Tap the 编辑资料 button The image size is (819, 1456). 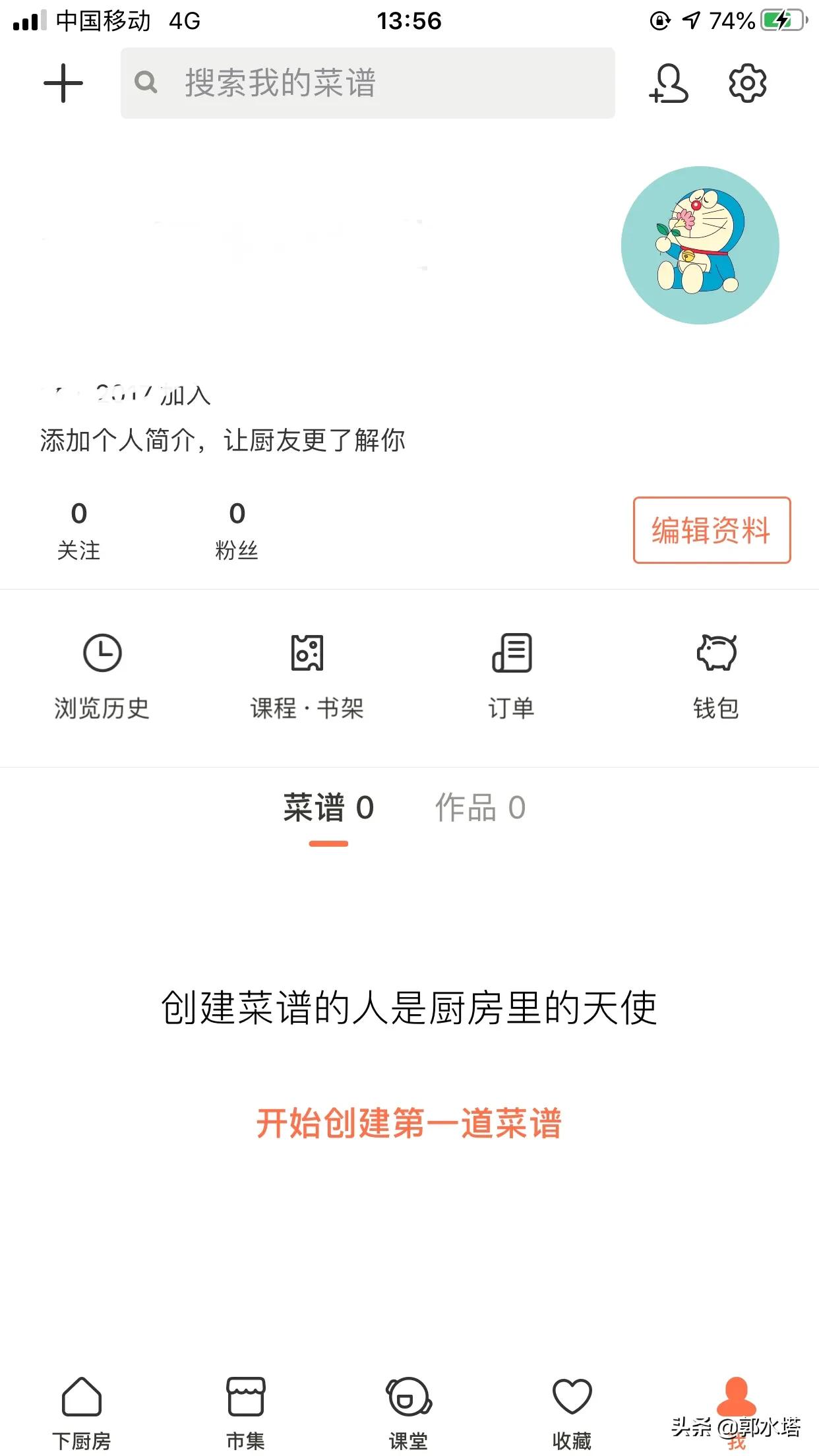(712, 530)
